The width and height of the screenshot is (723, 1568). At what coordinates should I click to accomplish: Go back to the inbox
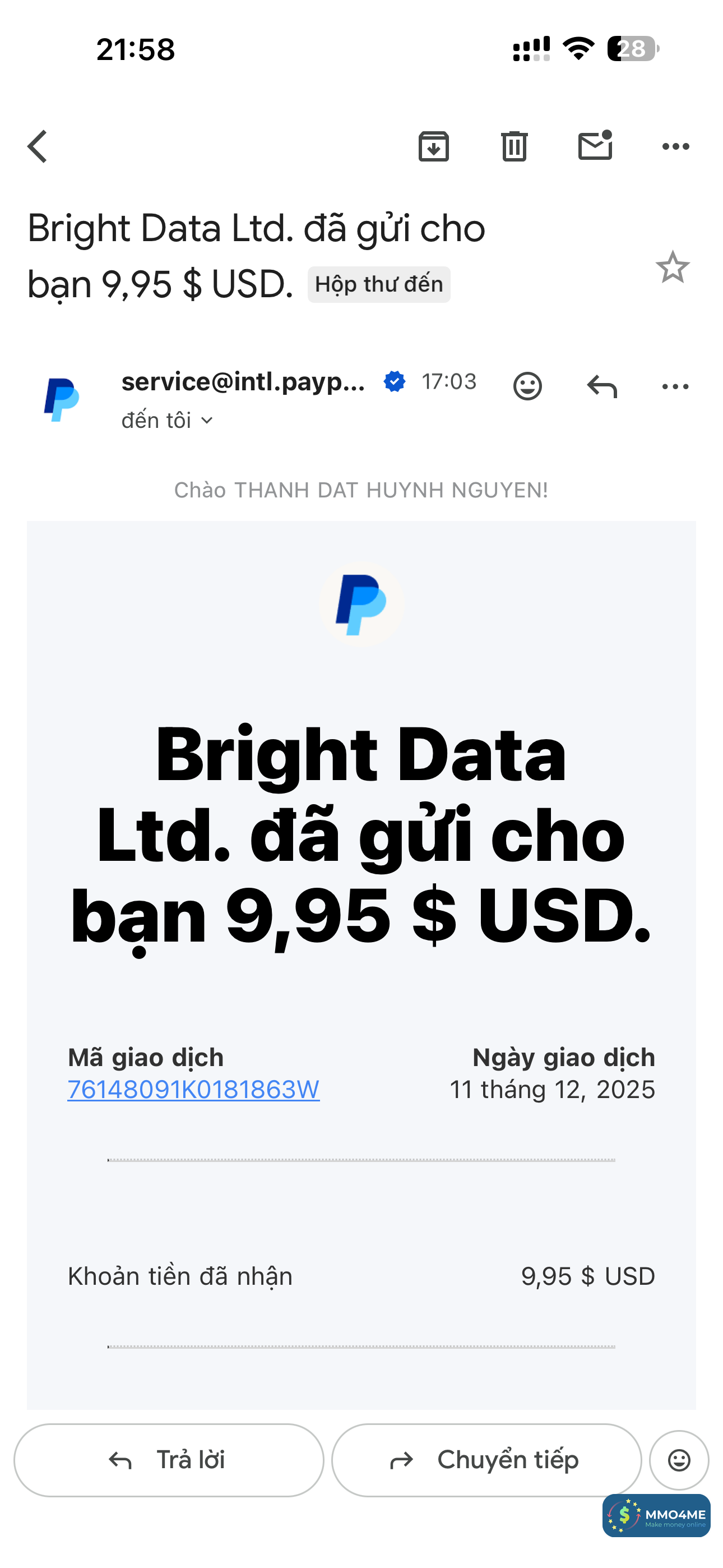point(38,146)
